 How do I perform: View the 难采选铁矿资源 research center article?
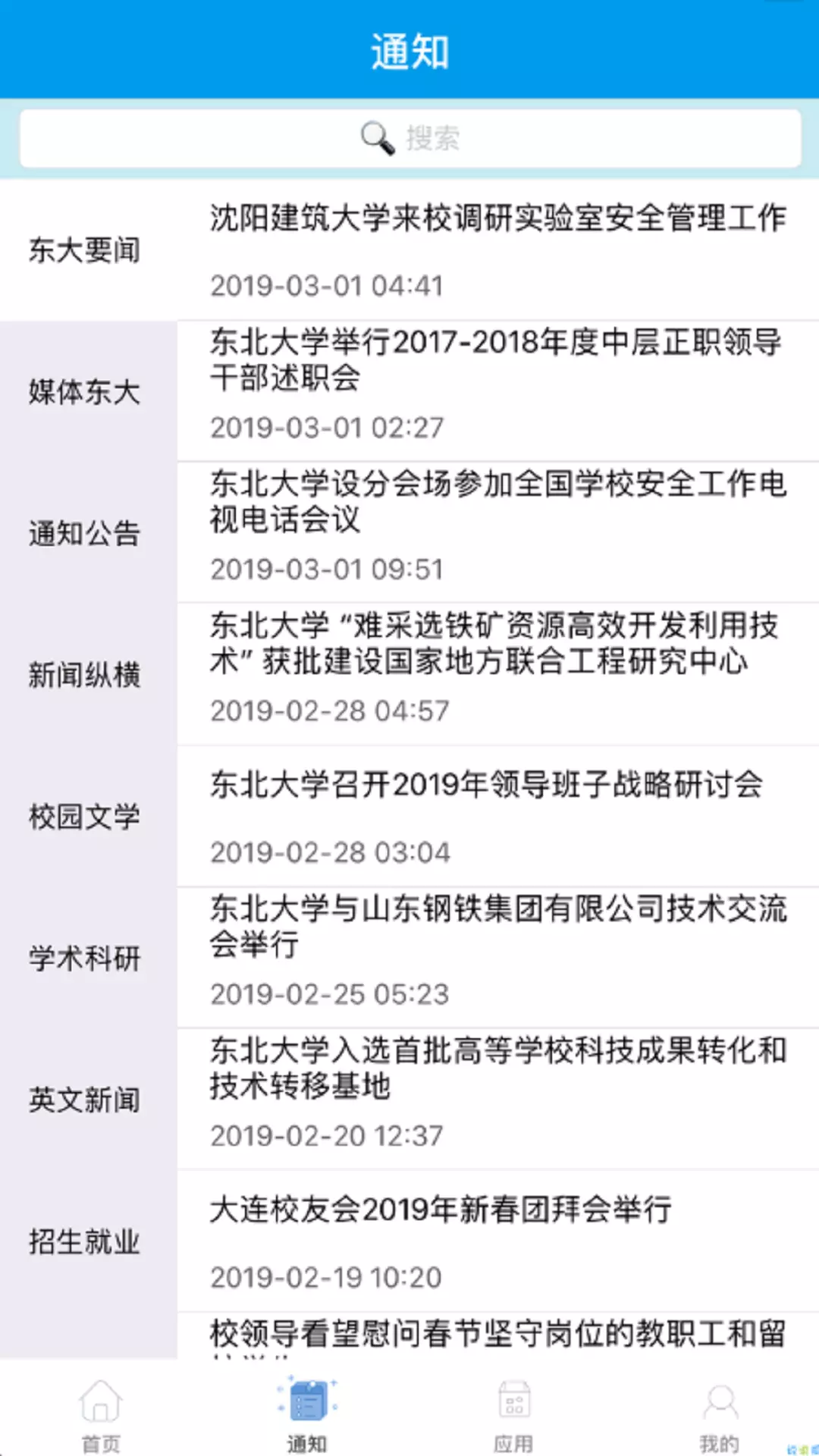click(498, 674)
